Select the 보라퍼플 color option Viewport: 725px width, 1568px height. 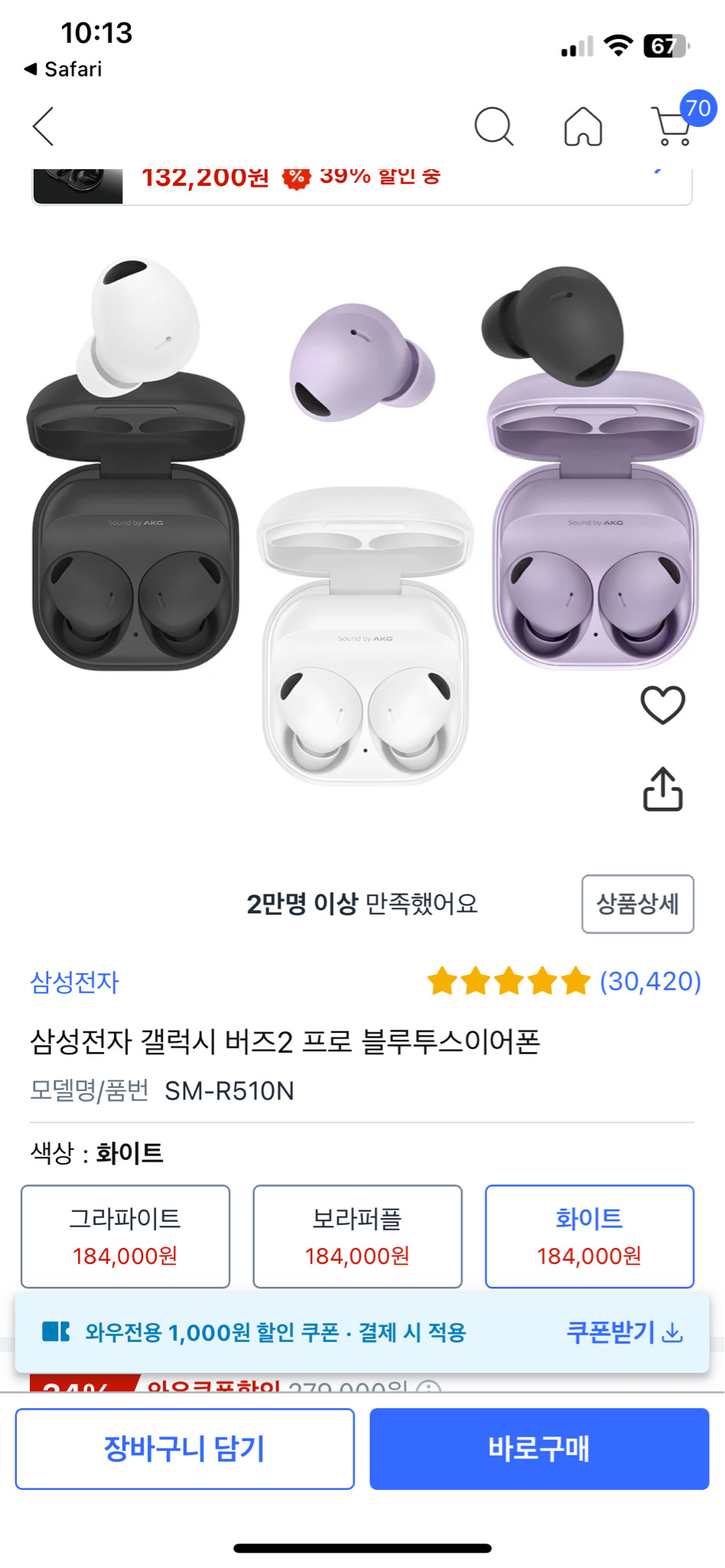tap(357, 1236)
